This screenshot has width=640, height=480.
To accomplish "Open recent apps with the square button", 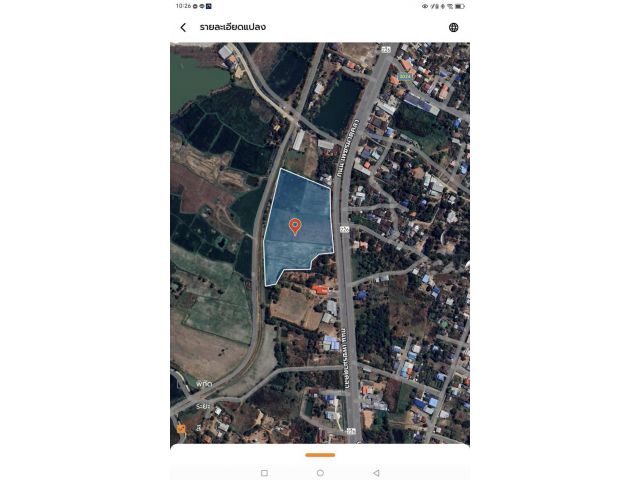I will (x=264, y=472).
